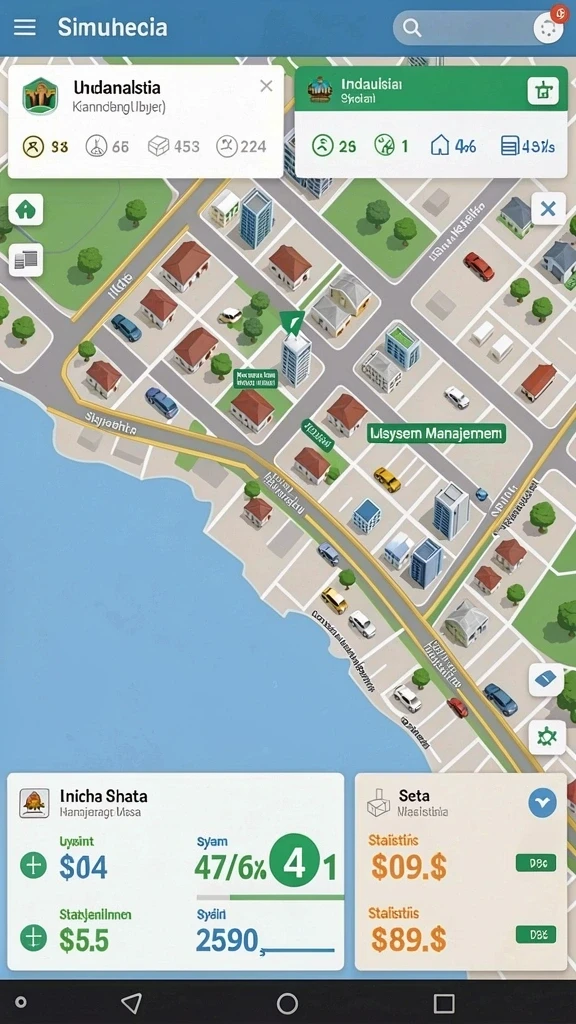576x1024 pixels.
Task: Tap the home button on the map
Action: click(x=25, y=210)
